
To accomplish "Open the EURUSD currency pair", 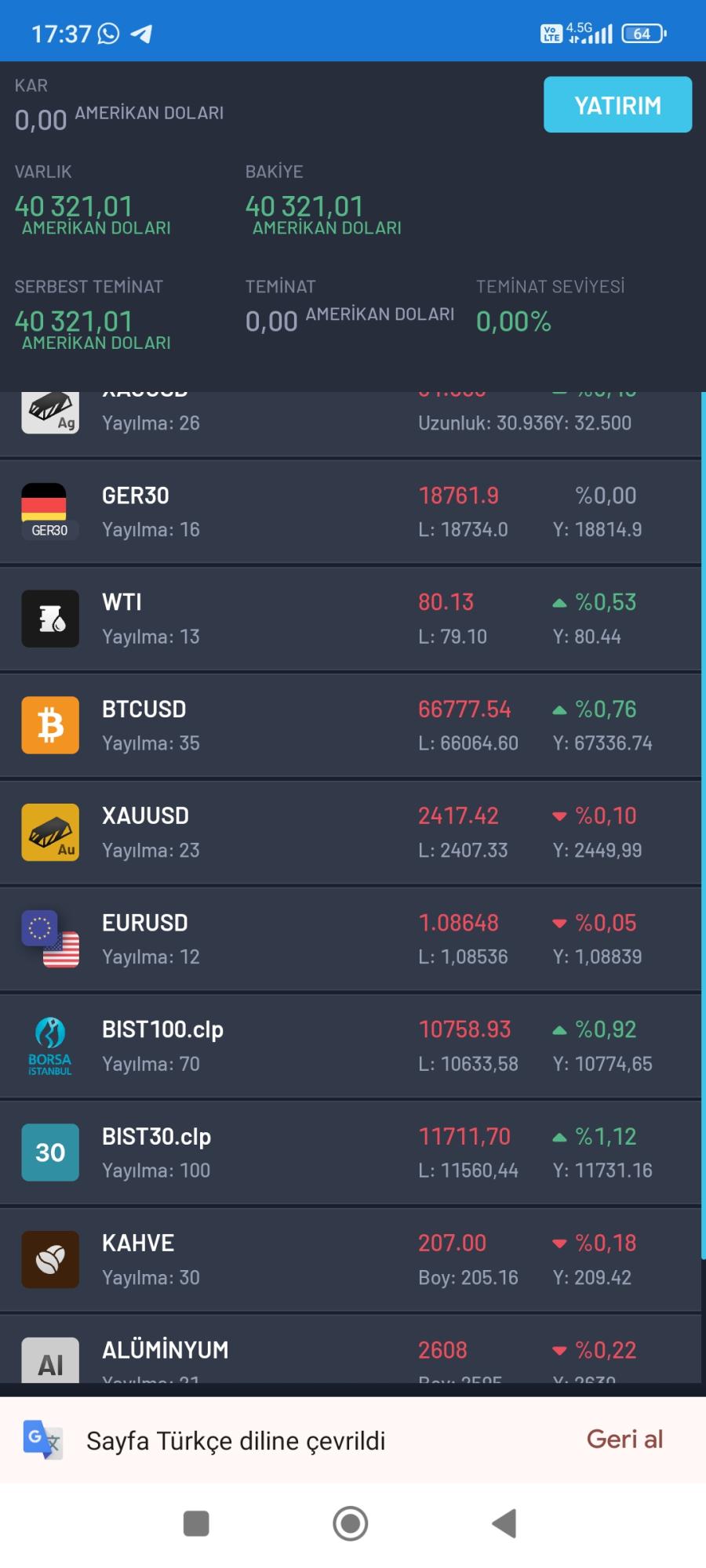I will coord(350,939).
